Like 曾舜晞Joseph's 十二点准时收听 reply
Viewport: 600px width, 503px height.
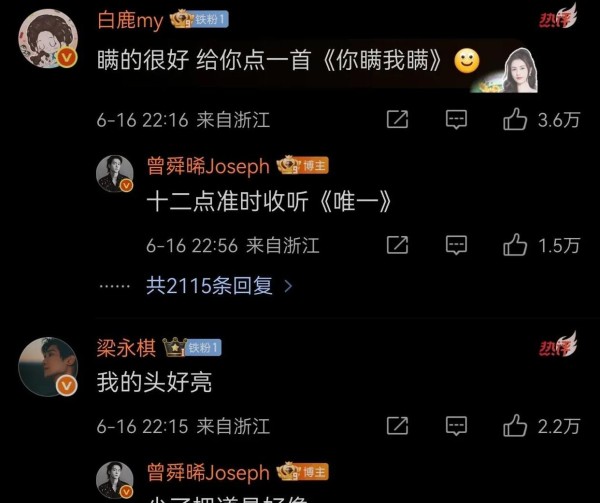point(515,244)
